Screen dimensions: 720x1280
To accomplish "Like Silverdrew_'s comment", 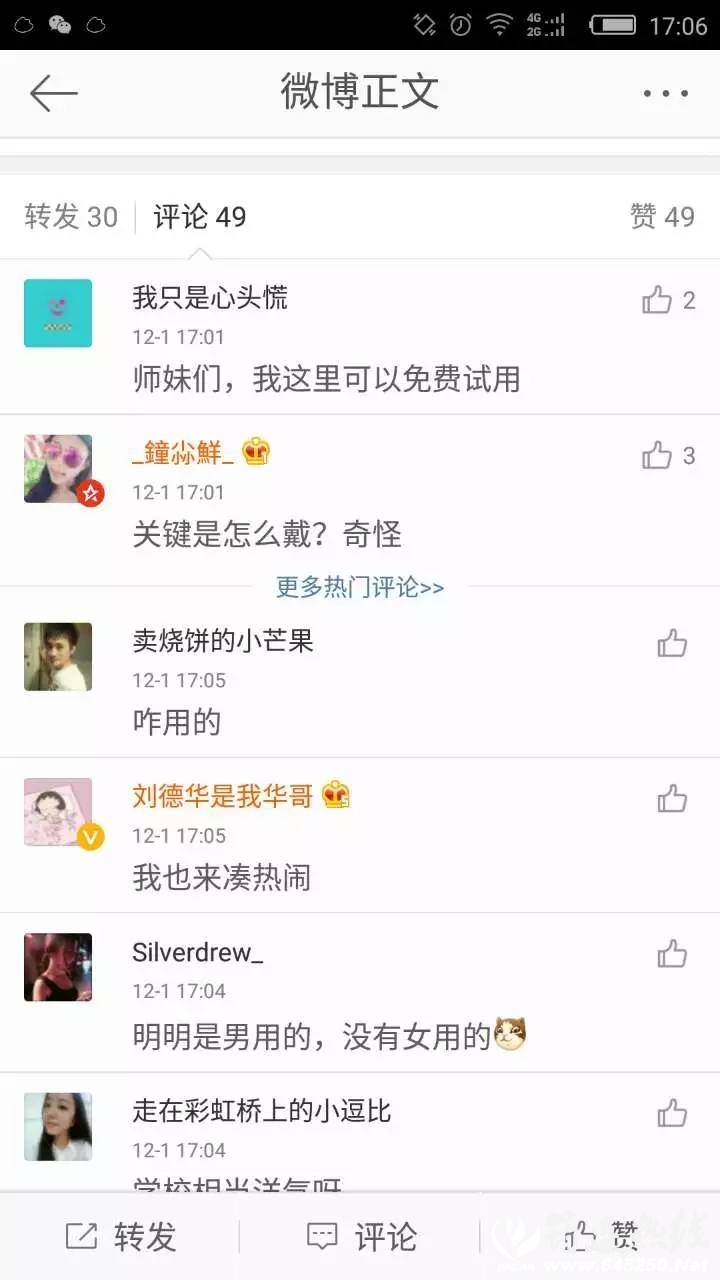I will click(x=672, y=954).
